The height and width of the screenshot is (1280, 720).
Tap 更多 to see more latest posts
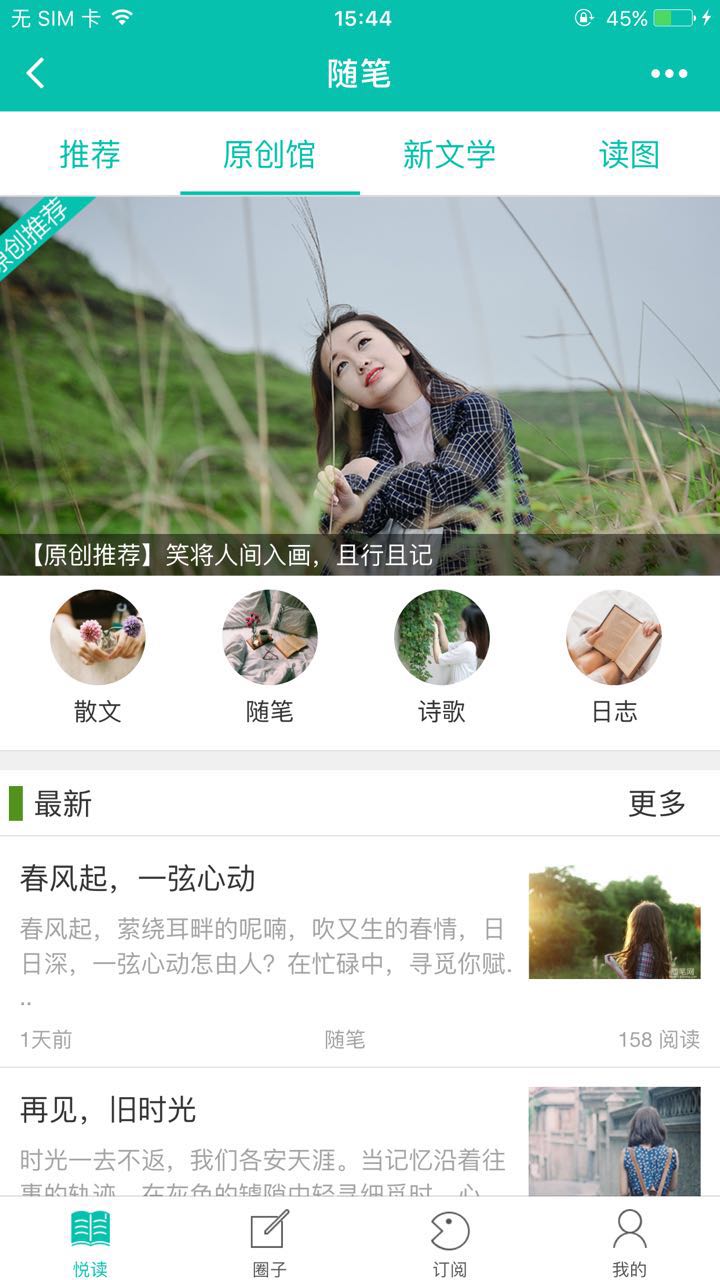coord(657,803)
